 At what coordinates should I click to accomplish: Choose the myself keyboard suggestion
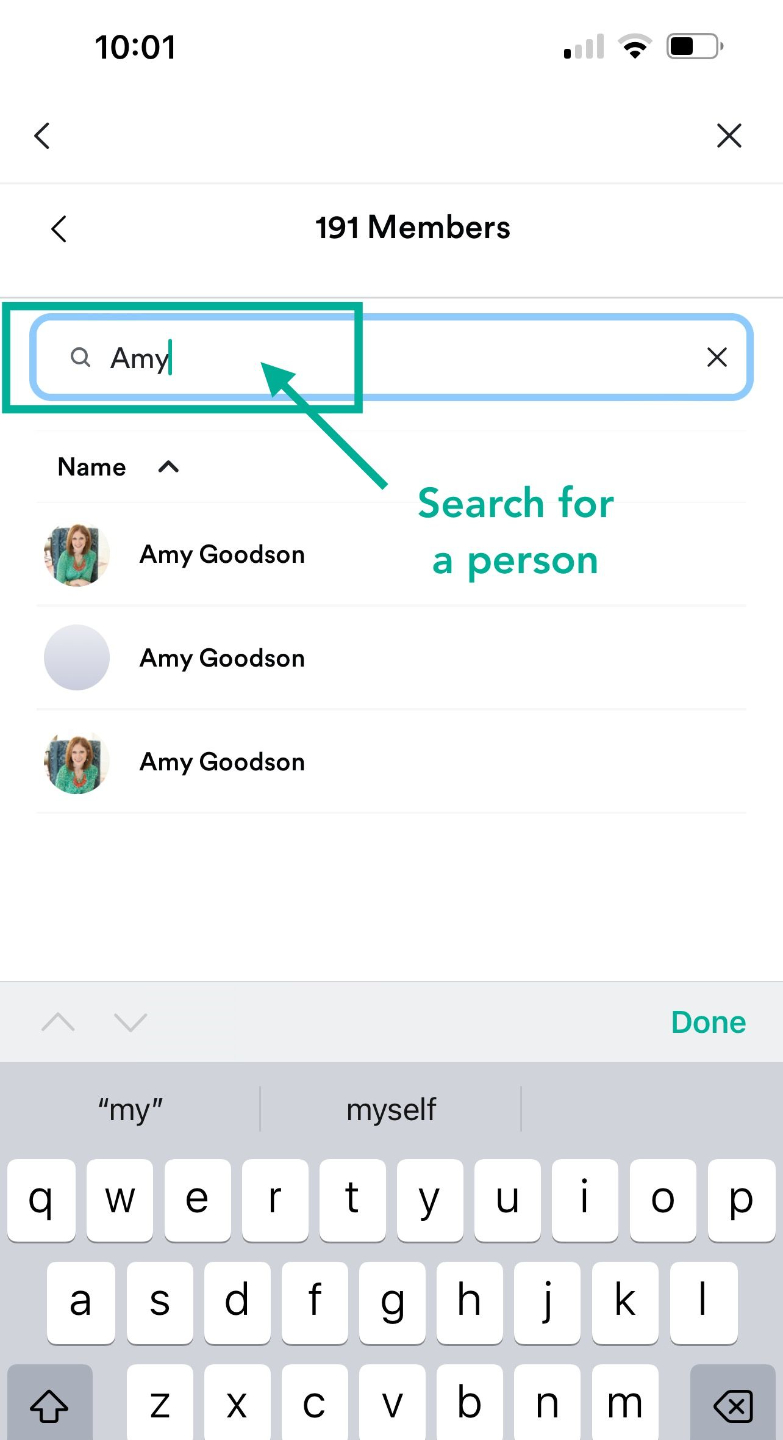pyautogui.click(x=391, y=1109)
